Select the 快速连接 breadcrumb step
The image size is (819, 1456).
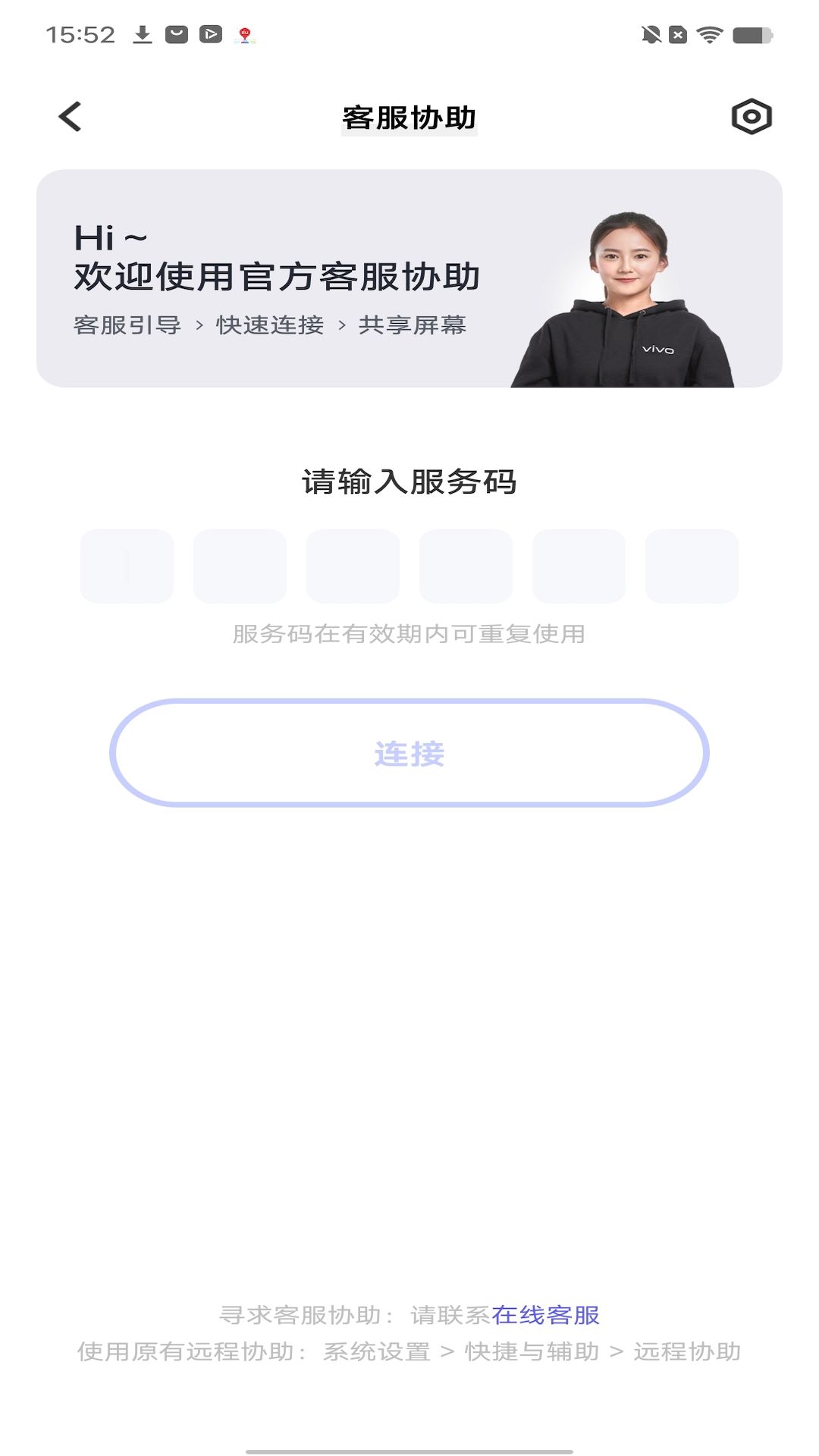tap(269, 326)
